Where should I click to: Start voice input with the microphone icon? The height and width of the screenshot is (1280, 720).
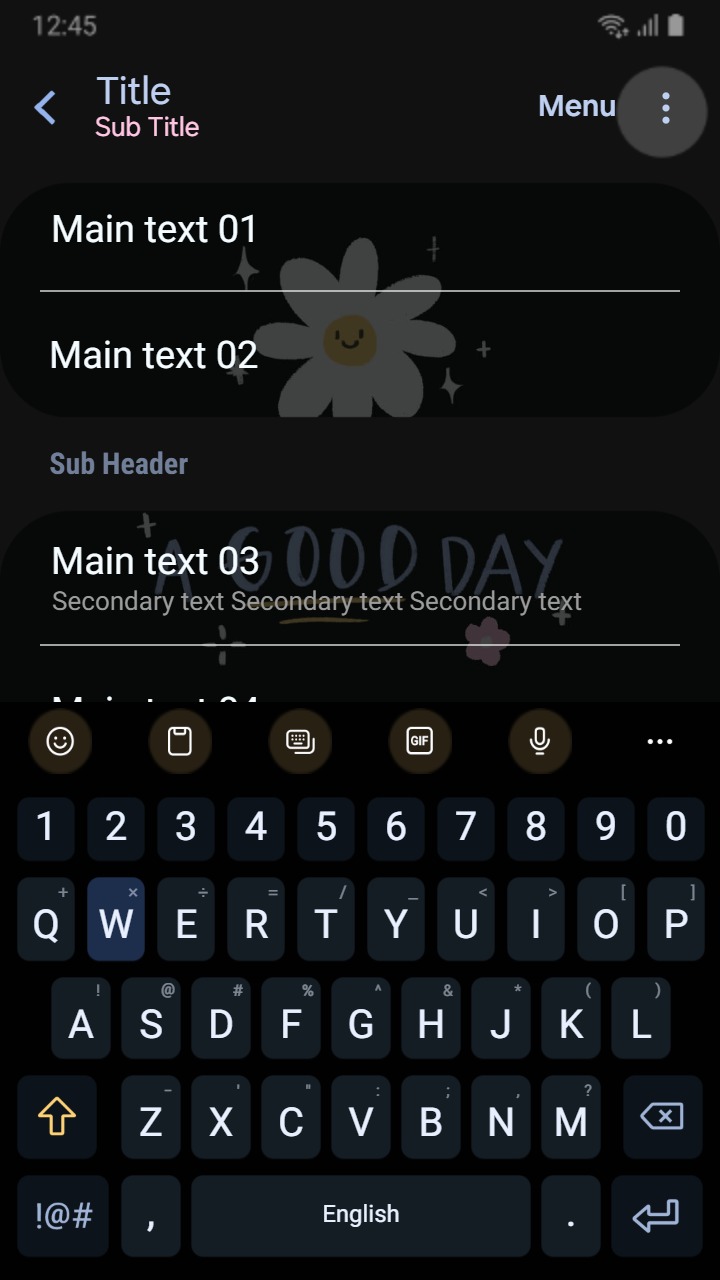click(540, 741)
